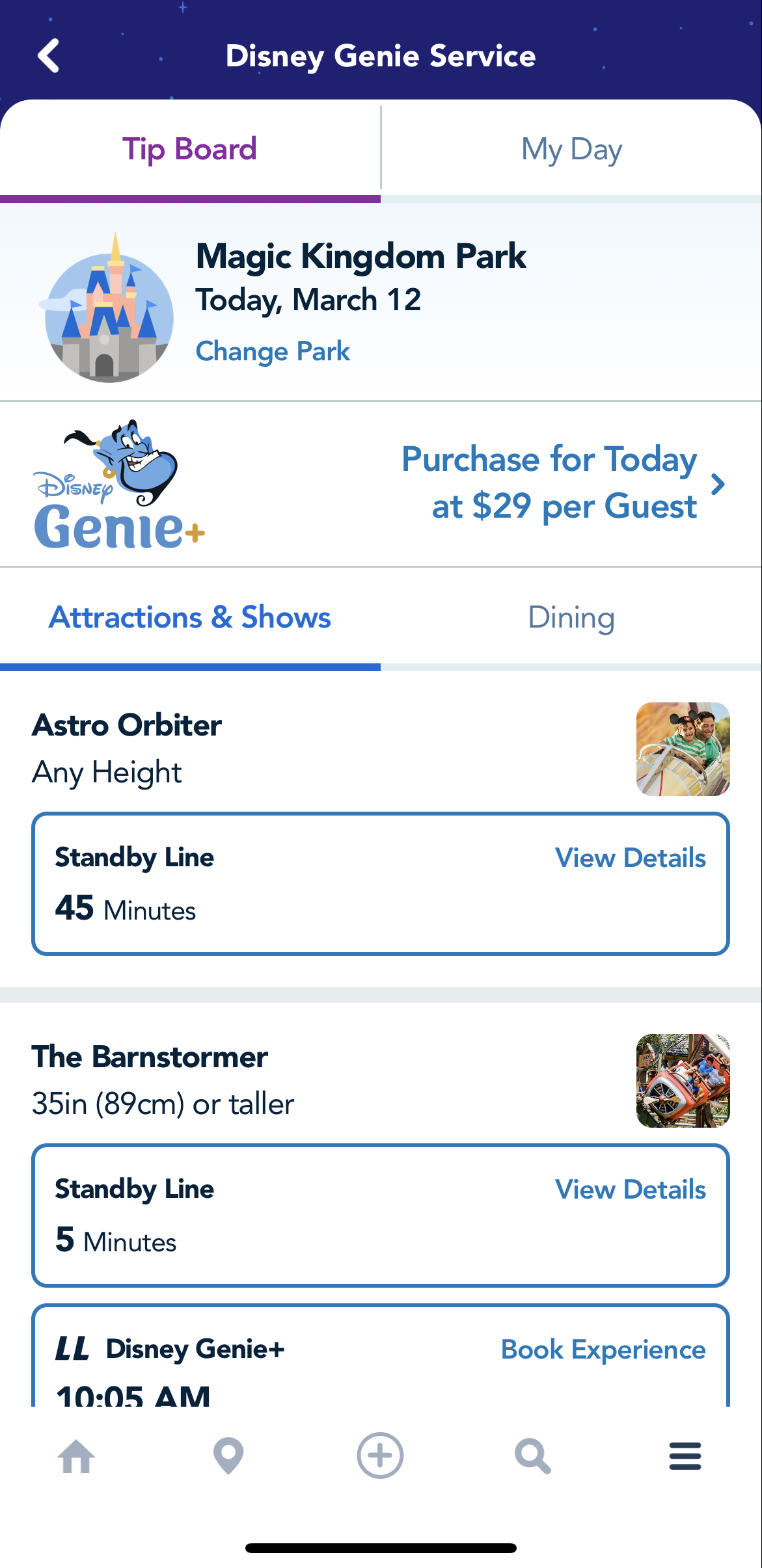View details for Astro Orbiter standby line
Screen dimensions: 762x1568
click(x=630, y=858)
